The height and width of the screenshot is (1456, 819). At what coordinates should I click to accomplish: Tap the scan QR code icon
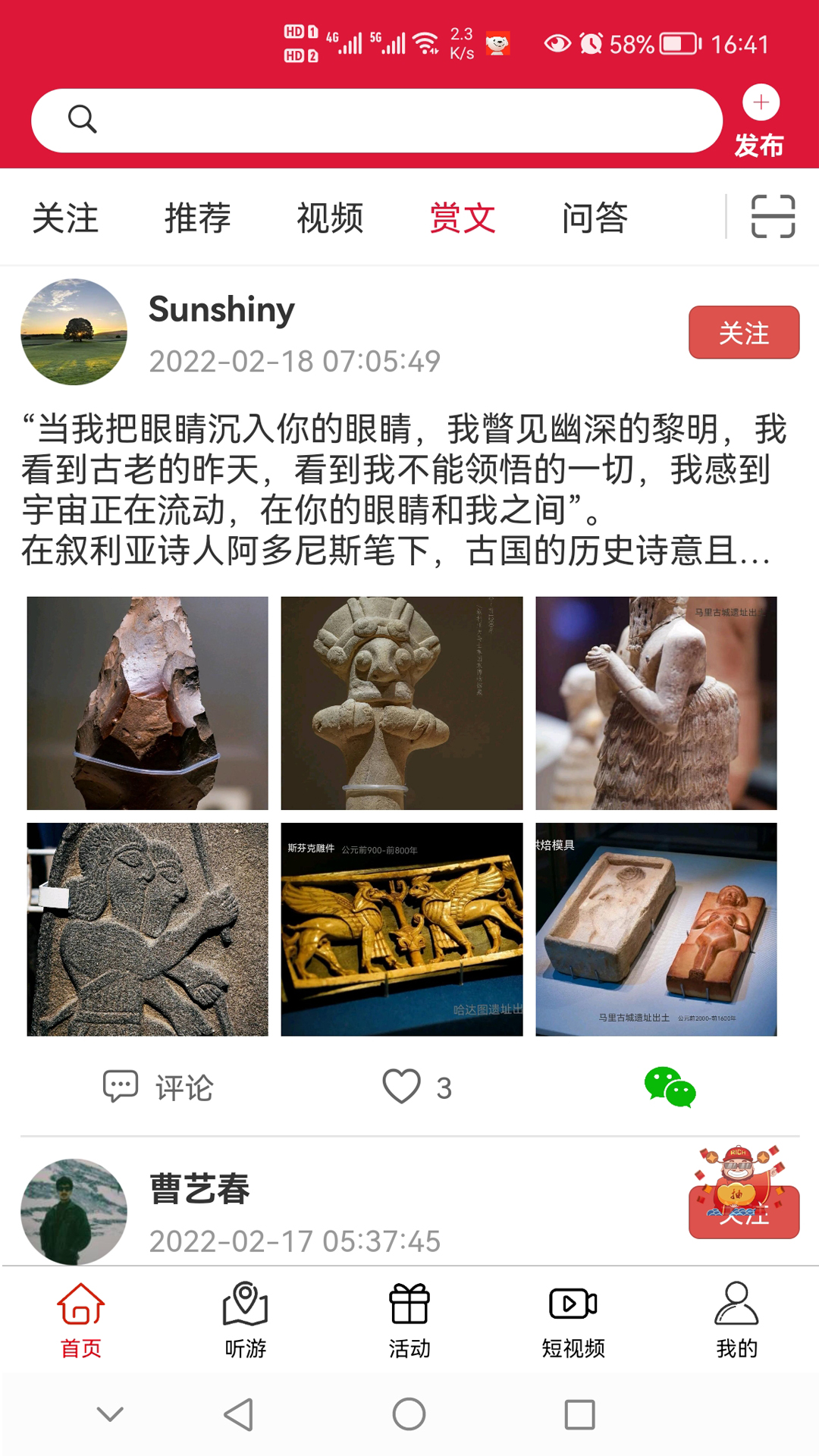(x=772, y=218)
